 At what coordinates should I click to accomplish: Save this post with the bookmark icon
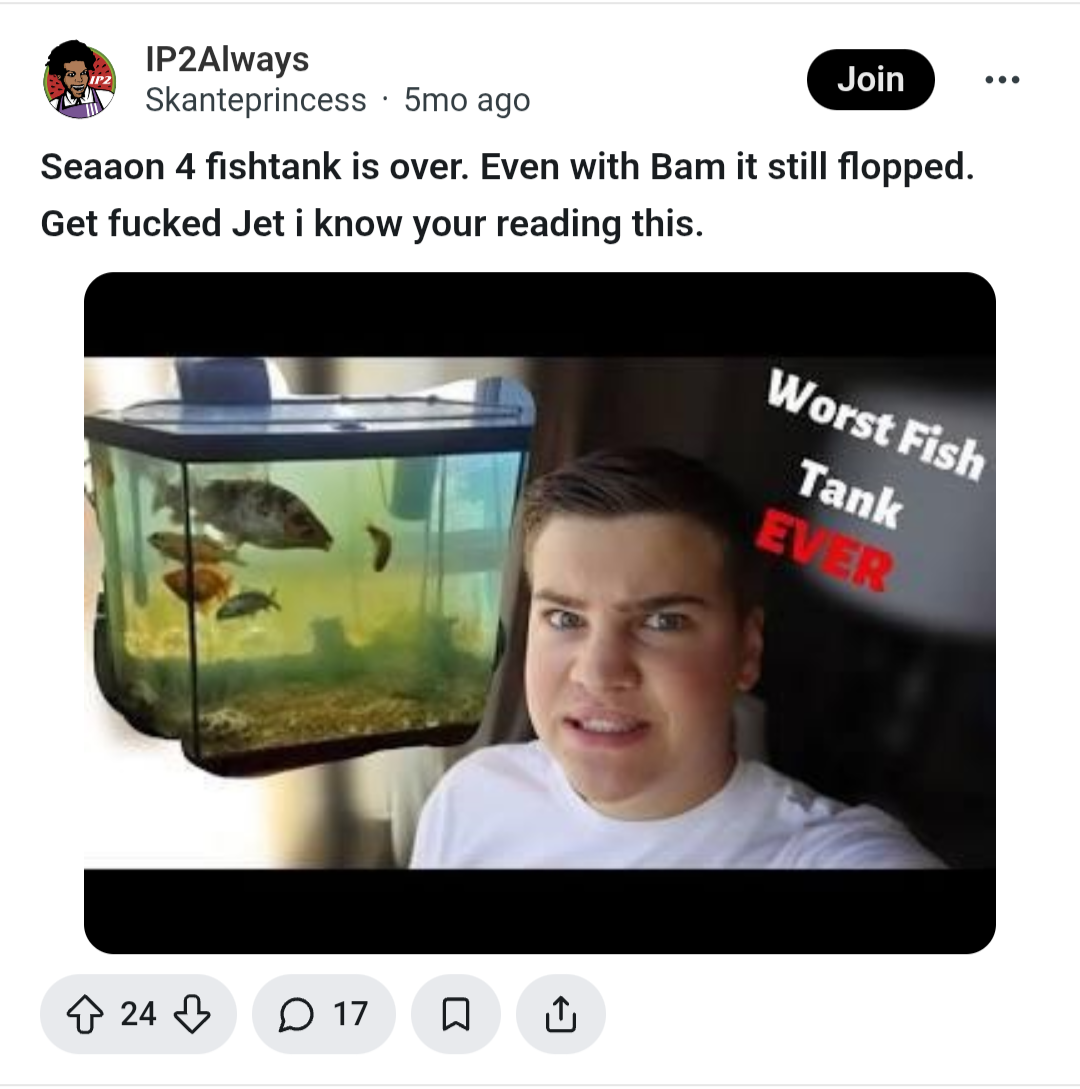[x=455, y=1015]
